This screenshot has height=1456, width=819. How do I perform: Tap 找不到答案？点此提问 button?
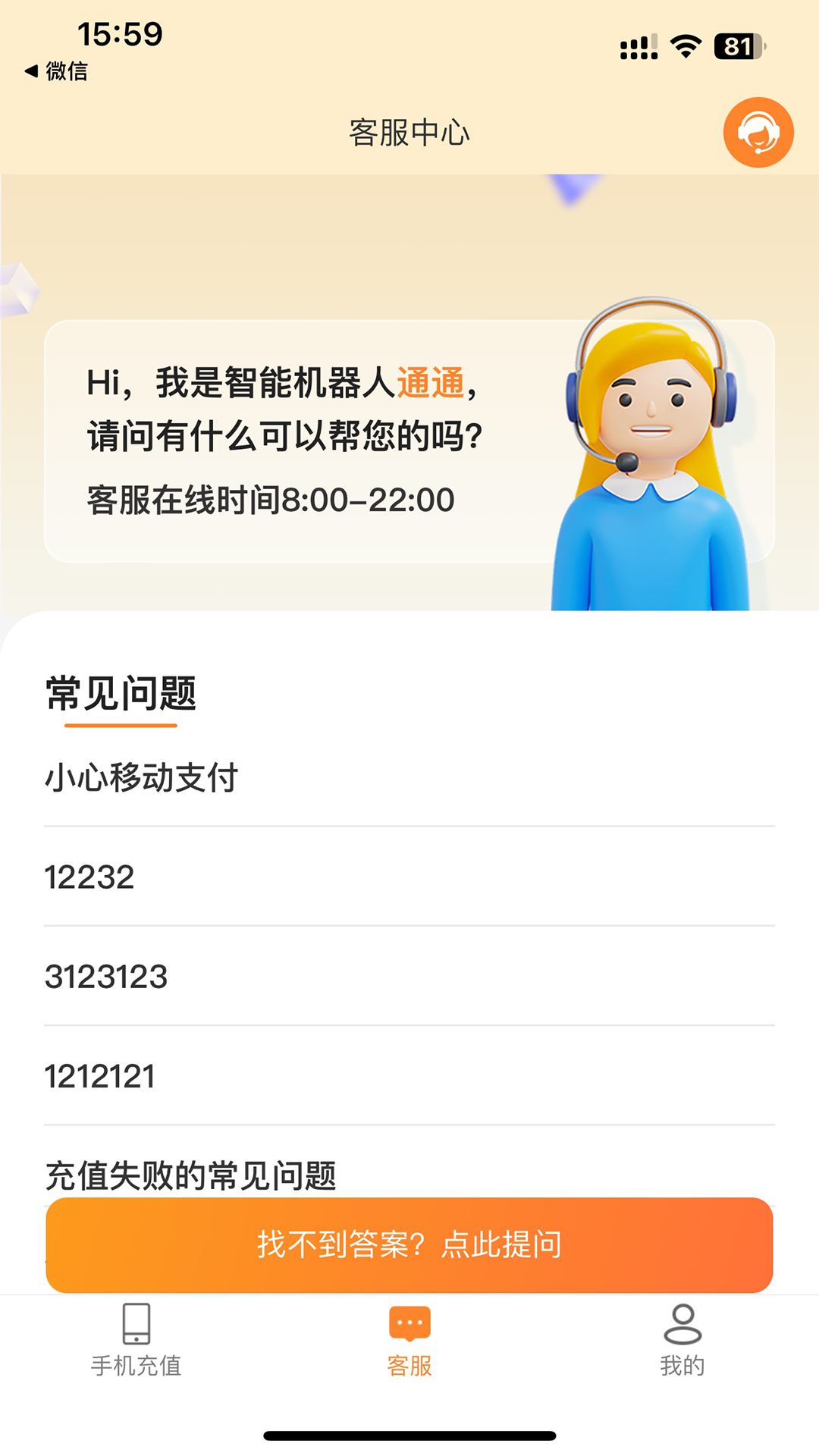(x=409, y=1244)
